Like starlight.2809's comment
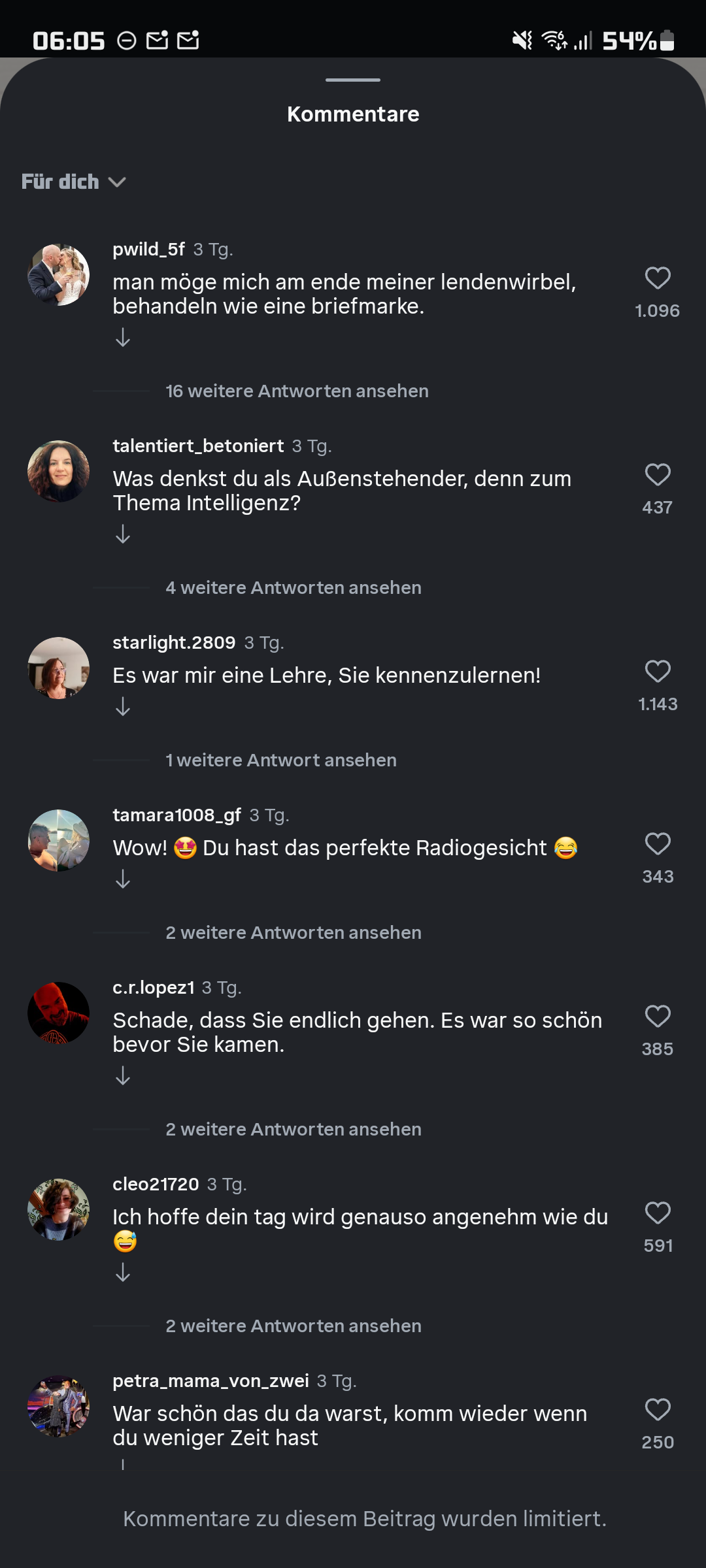 click(x=657, y=672)
